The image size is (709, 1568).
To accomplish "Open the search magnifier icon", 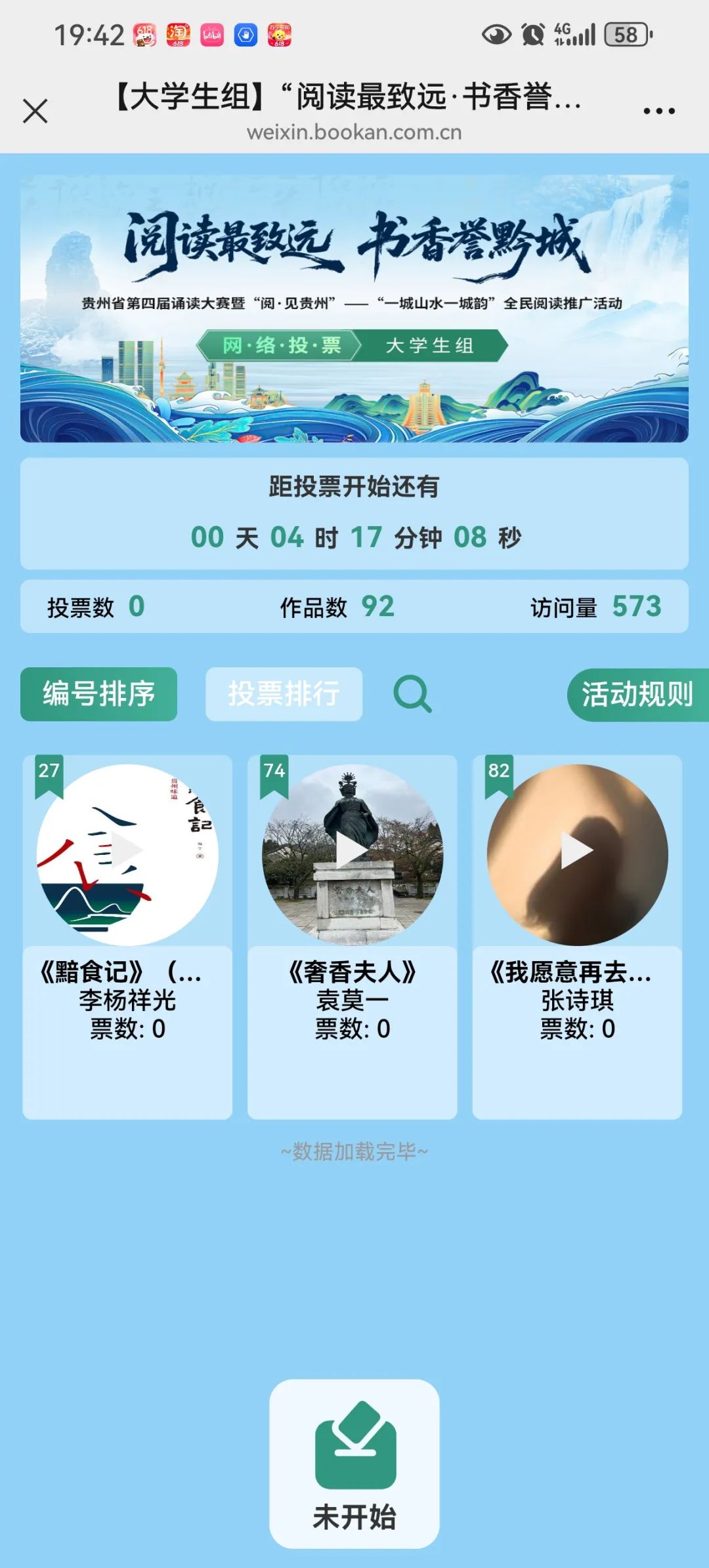I will [412, 694].
